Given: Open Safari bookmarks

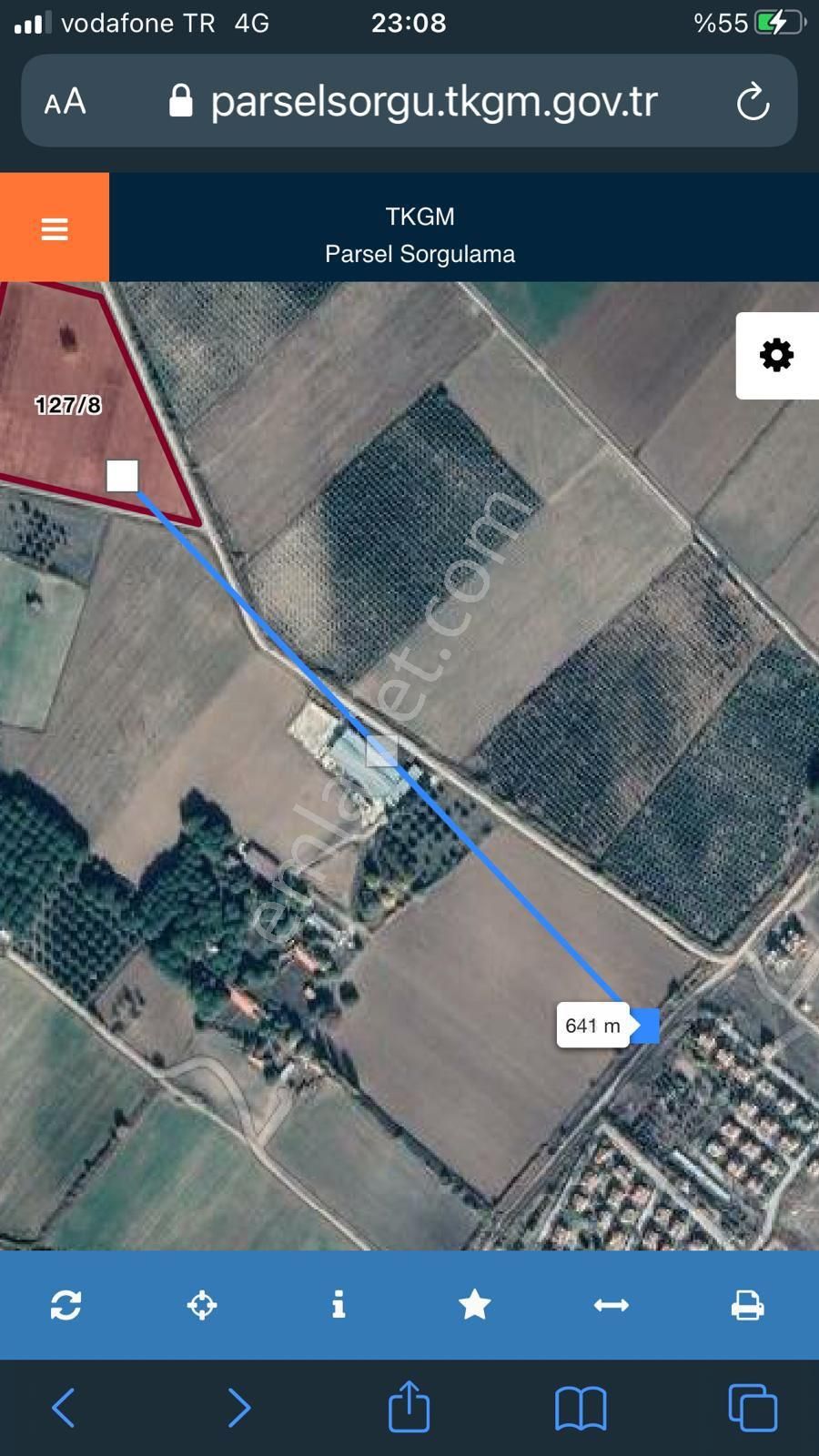Looking at the screenshot, I should (581, 1407).
